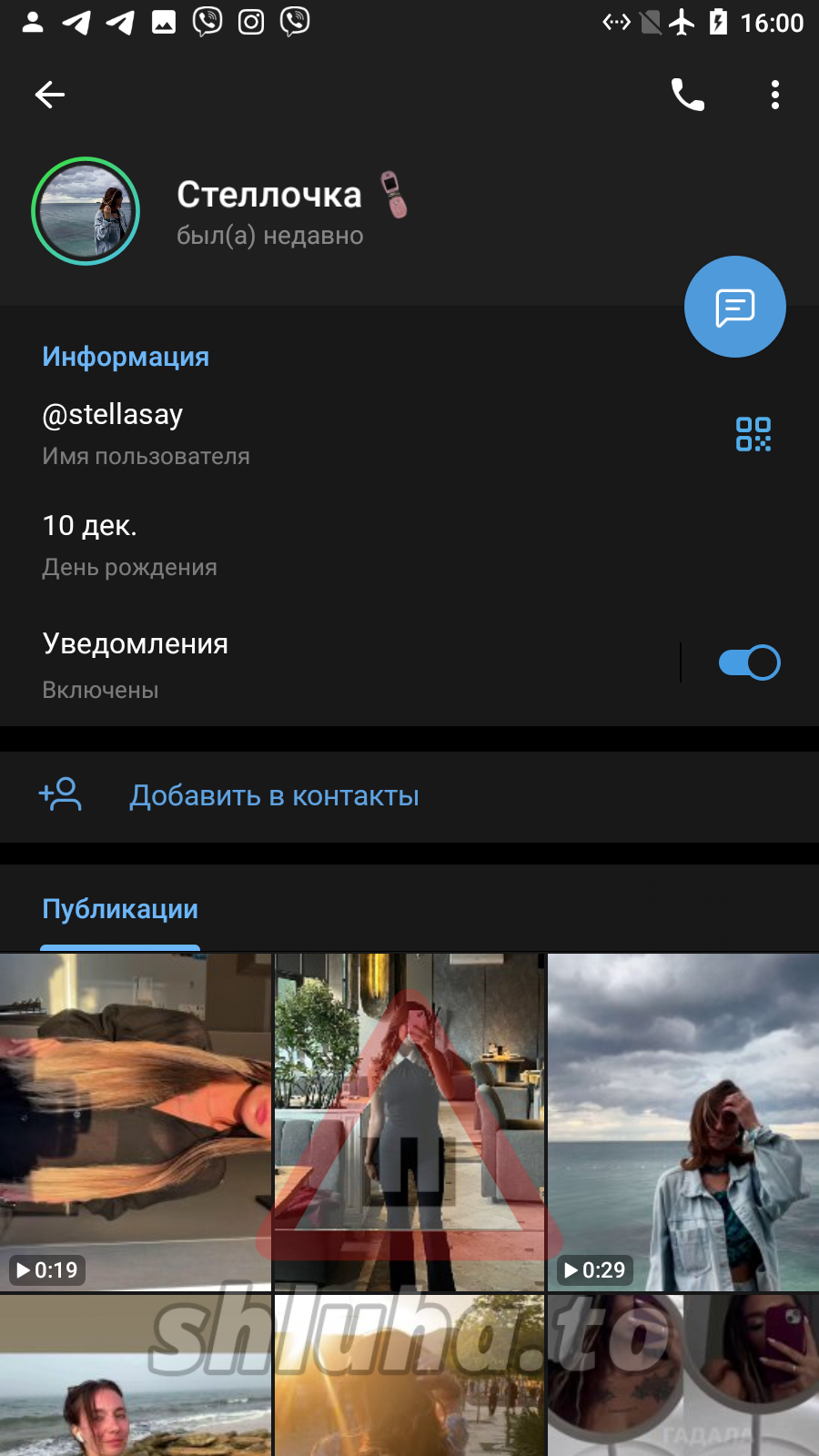Start a voice call with Стеллочка
This screenshot has width=819, height=1456.
tap(687, 95)
